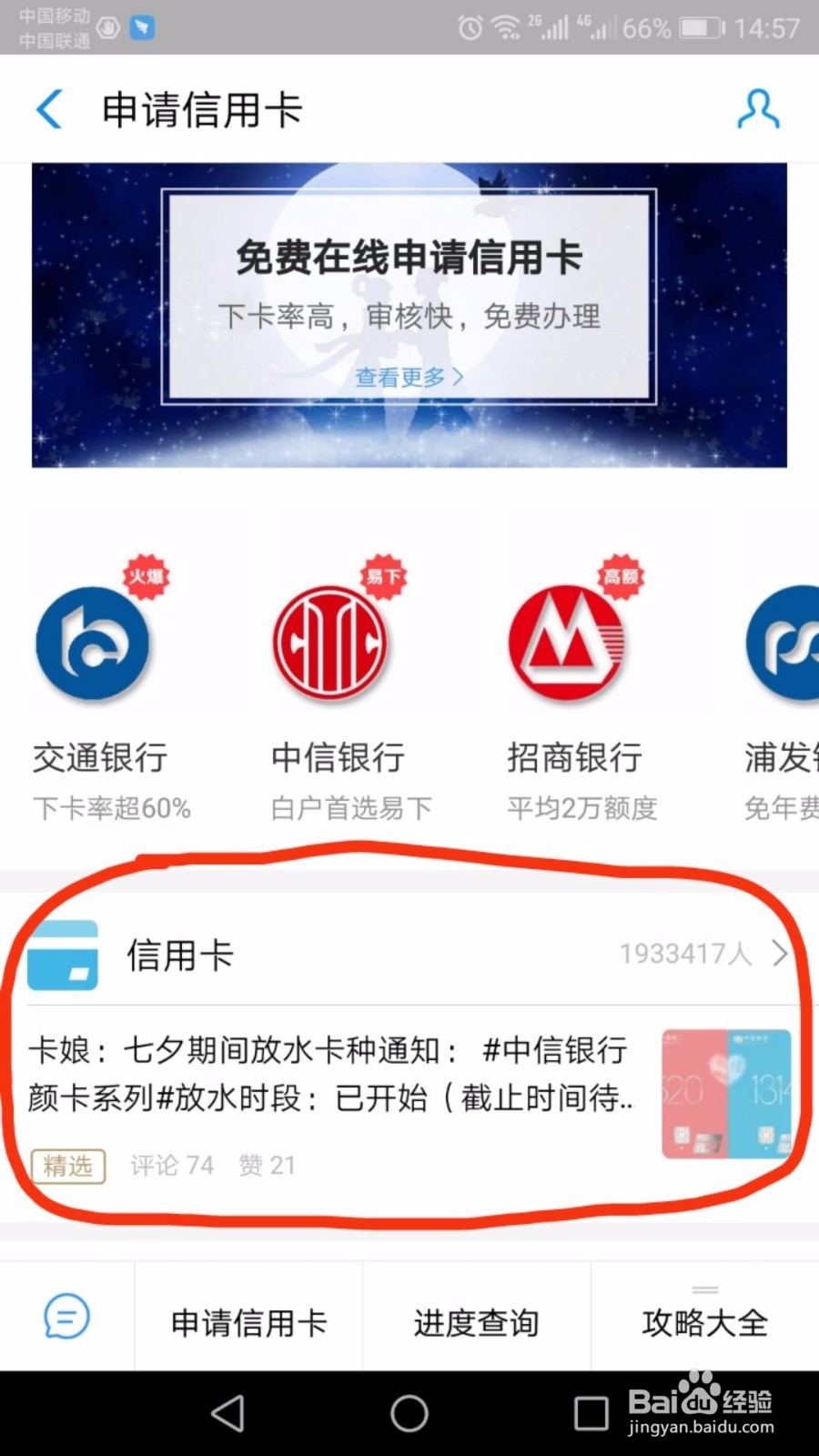
Task: Open the user profile icon top right
Action: (757, 109)
